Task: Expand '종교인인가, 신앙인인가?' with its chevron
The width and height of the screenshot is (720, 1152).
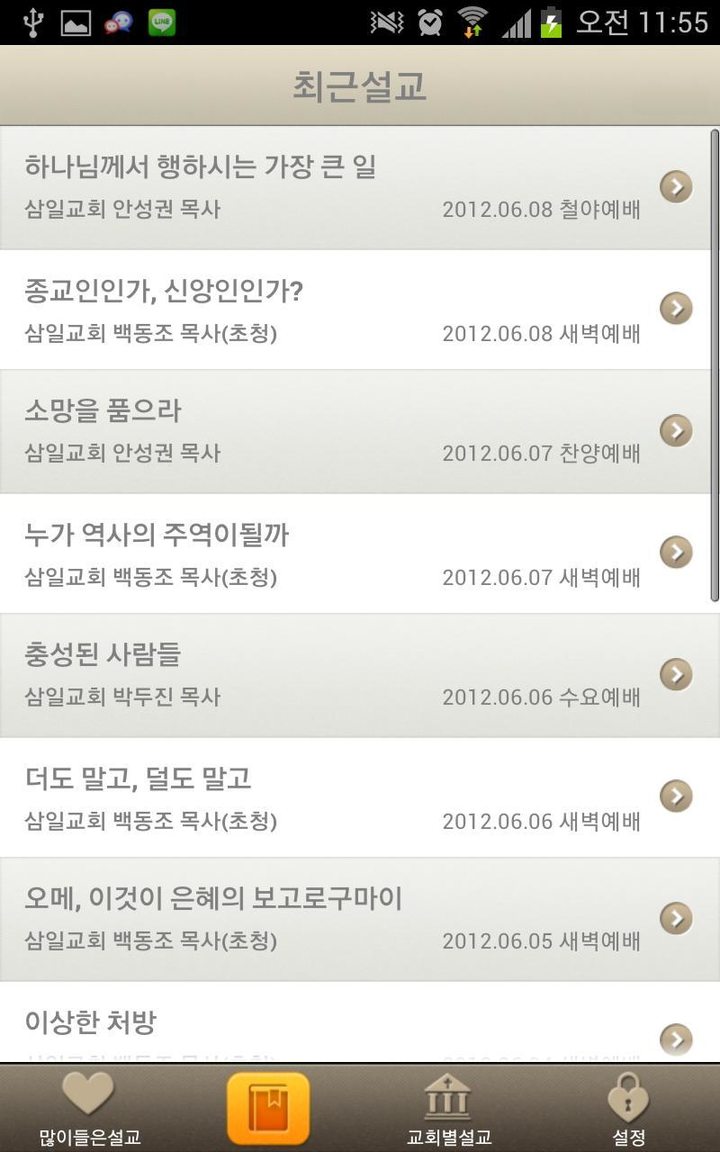Action: [676, 308]
